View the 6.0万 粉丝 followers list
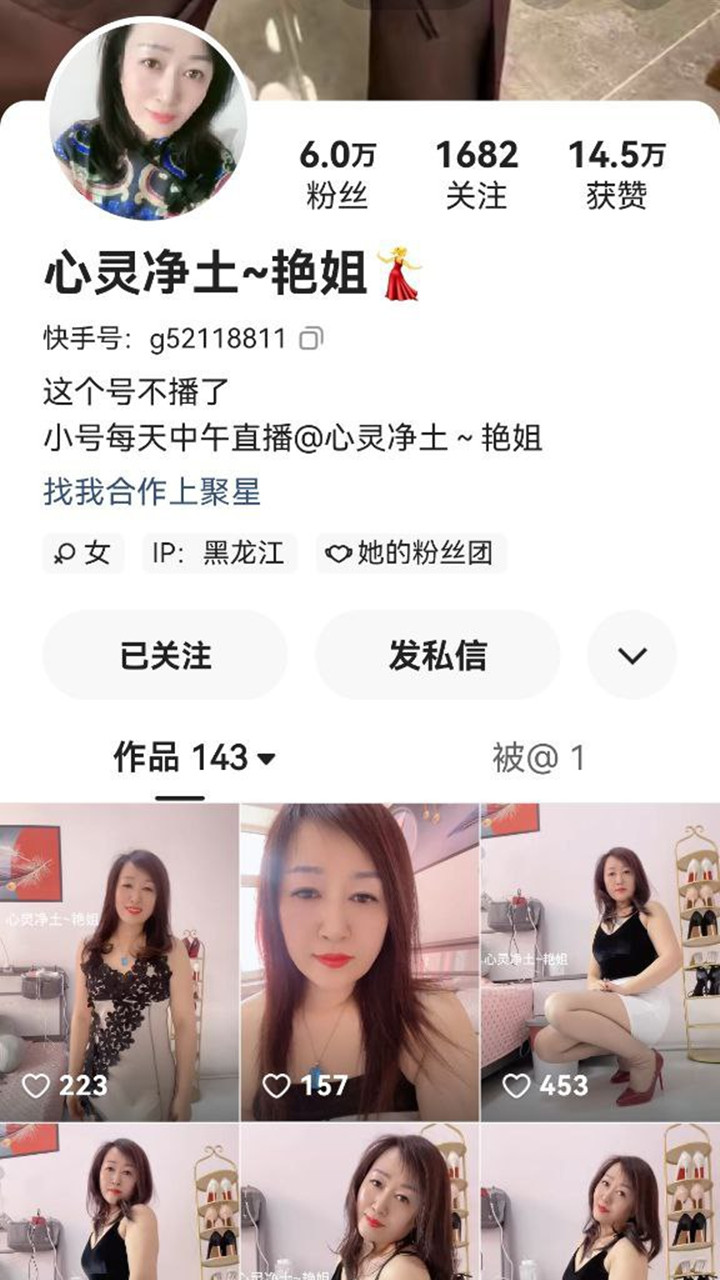 tap(337, 174)
